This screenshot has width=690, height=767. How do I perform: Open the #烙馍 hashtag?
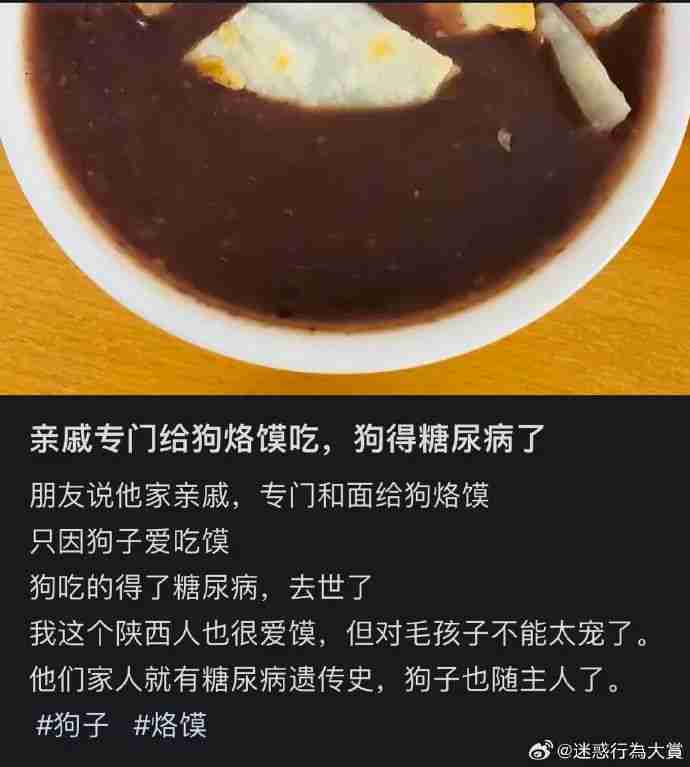click(x=170, y=725)
